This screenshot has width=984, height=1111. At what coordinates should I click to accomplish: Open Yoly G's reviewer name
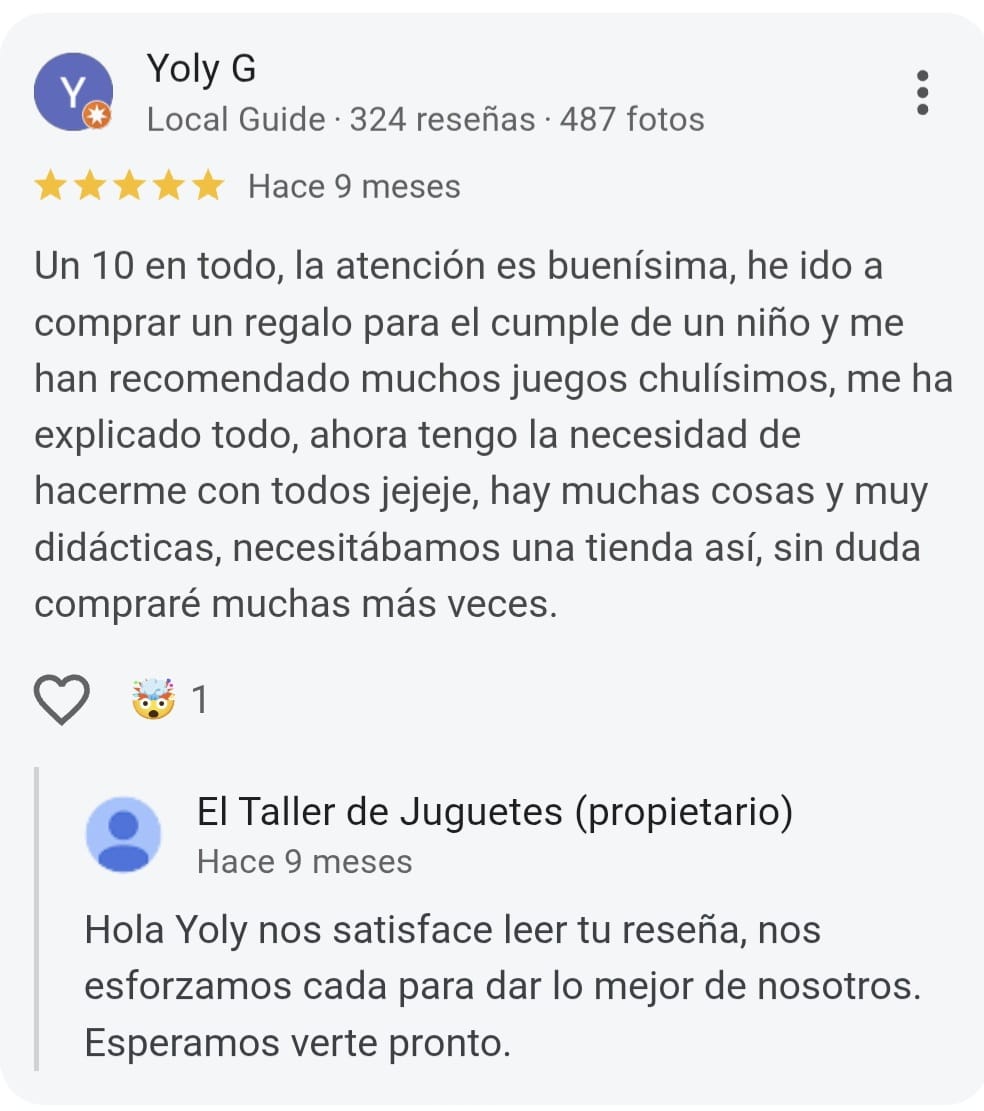(201, 69)
